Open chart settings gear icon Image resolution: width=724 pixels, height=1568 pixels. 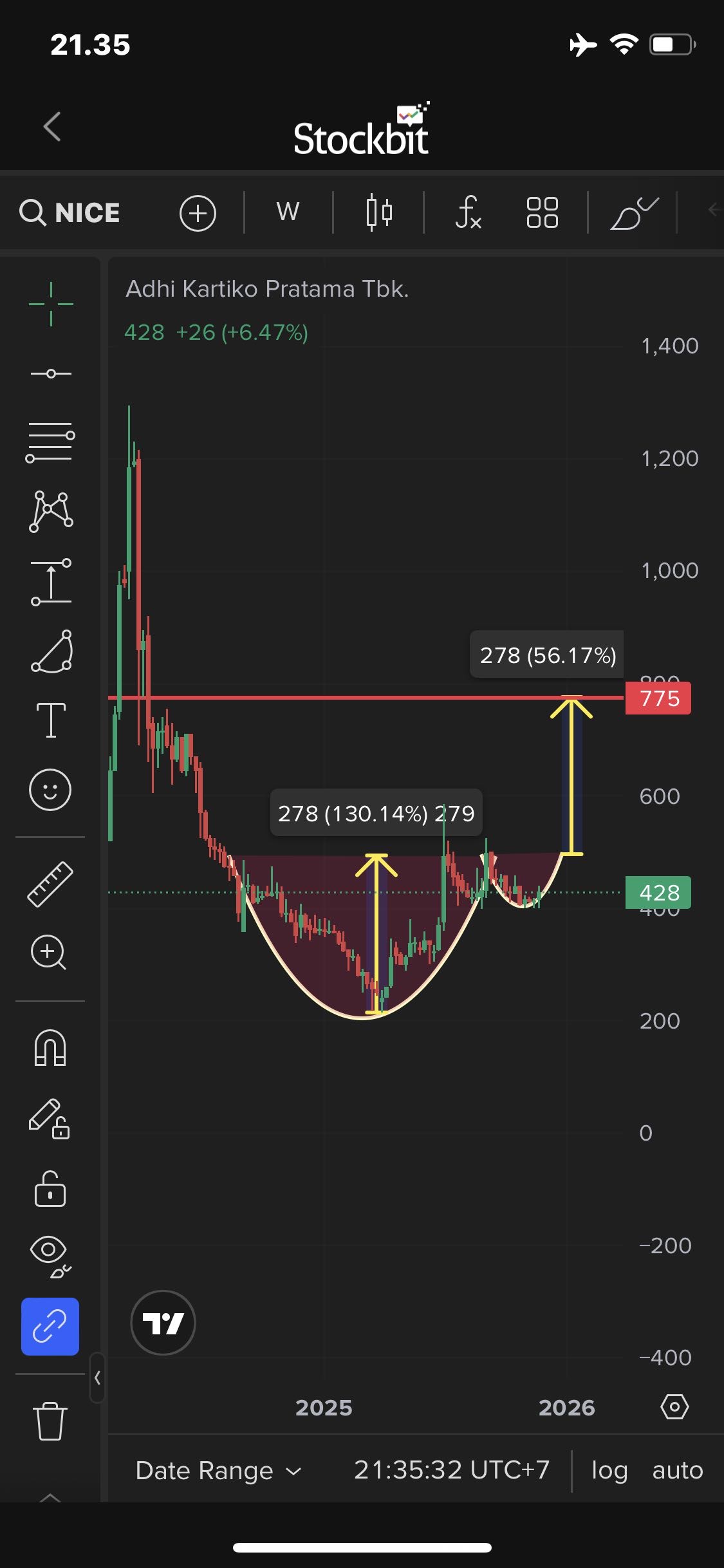click(674, 1407)
